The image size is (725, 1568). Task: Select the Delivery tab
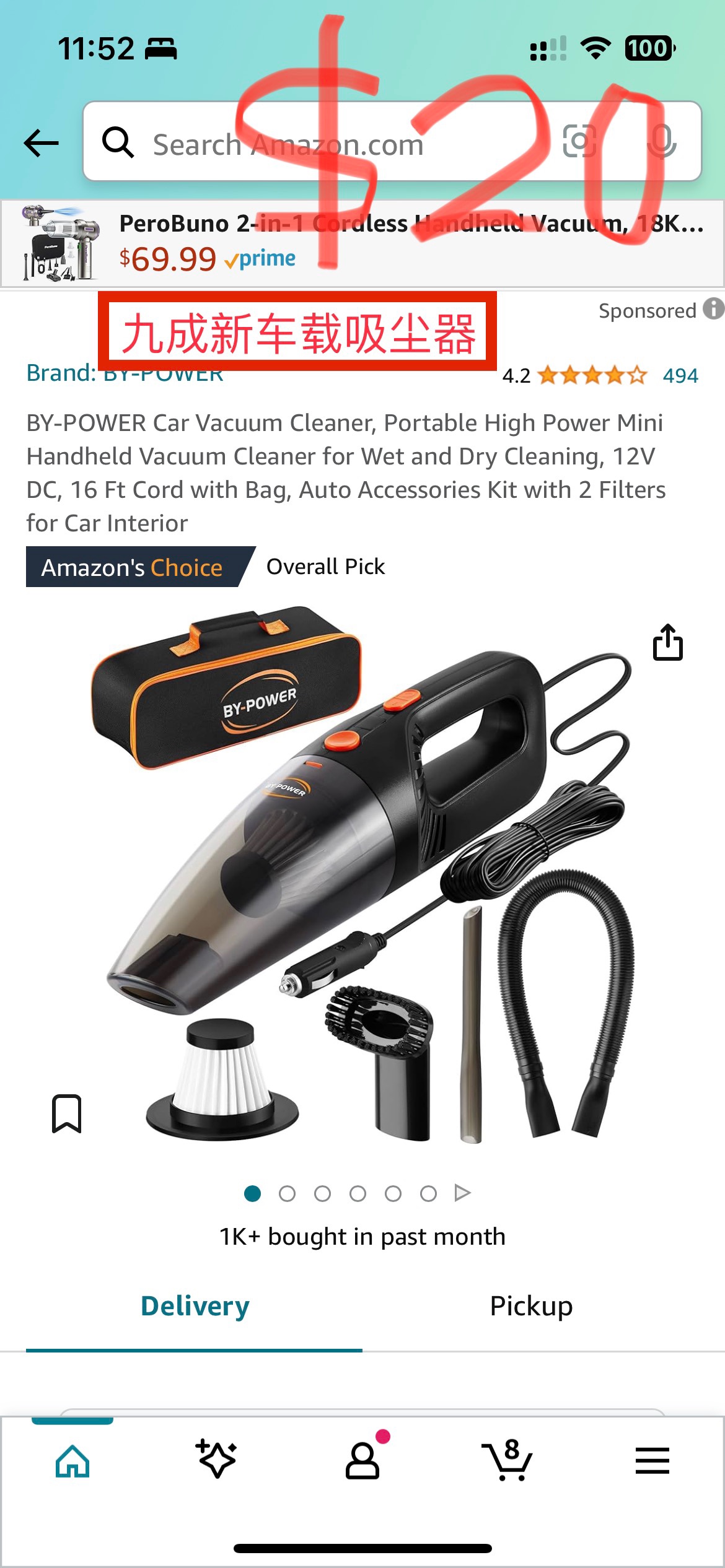195,1306
